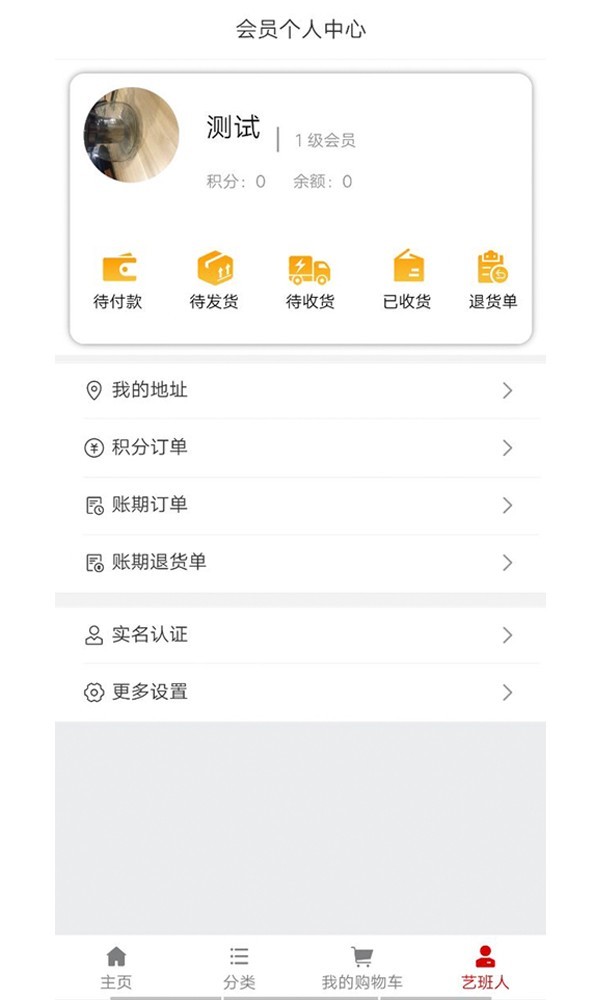Switch to the 分类 categories tab
Image resolution: width=600 pixels, height=1000 pixels.
pos(239,968)
